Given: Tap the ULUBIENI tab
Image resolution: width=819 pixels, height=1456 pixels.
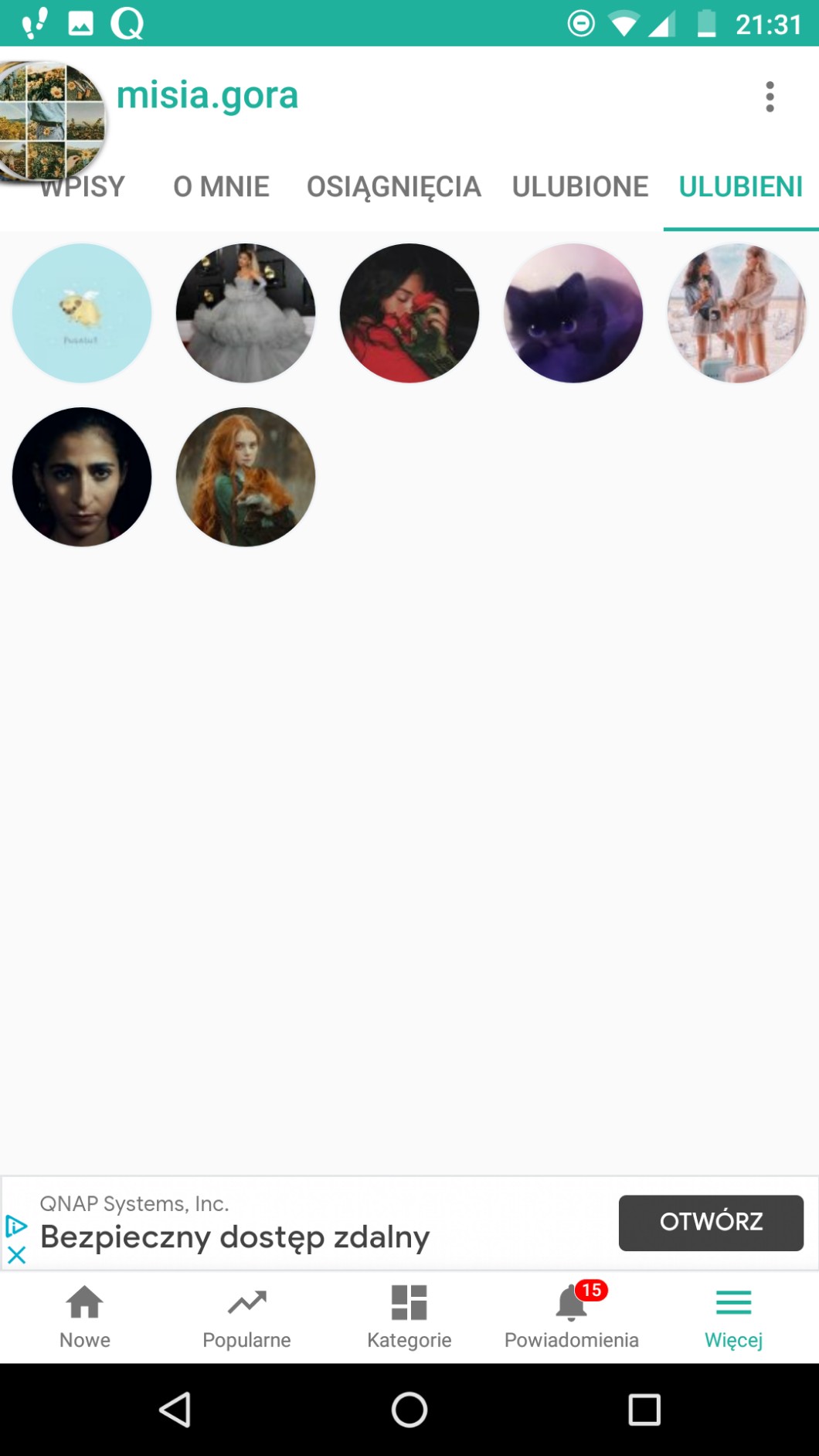Looking at the screenshot, I should point(740,187).
